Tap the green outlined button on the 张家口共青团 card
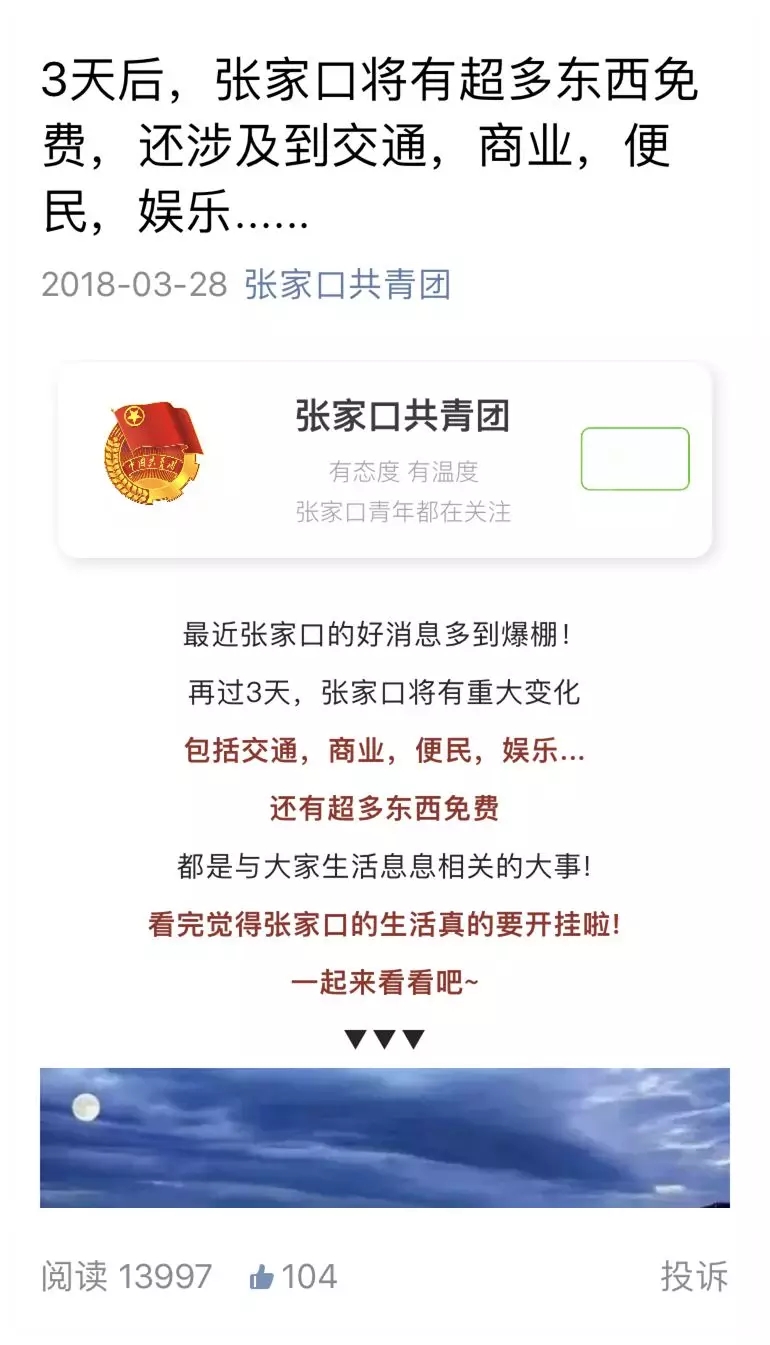Viewport: 770px width, 1345px height. 635,459
